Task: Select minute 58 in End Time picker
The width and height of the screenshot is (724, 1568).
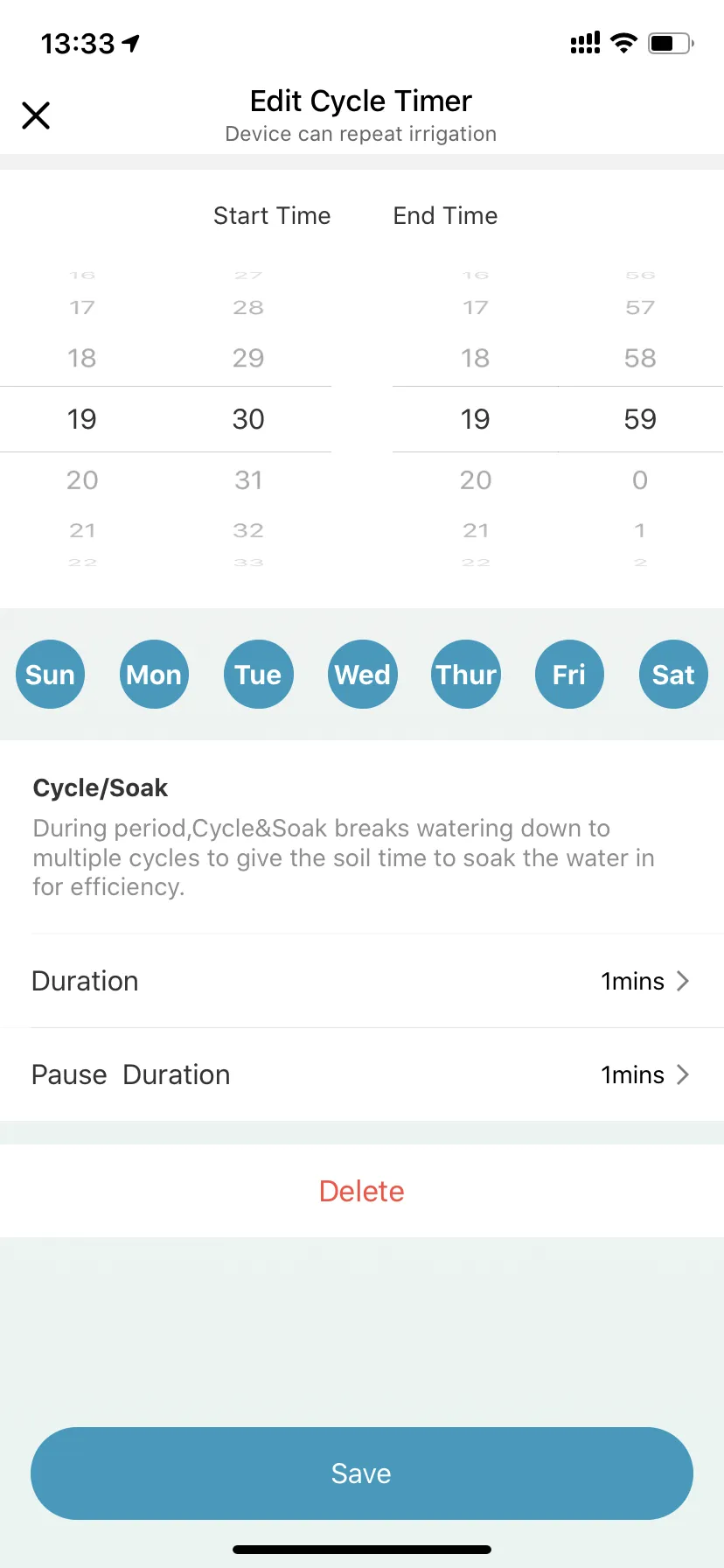Action: click(x=640, y=358)
